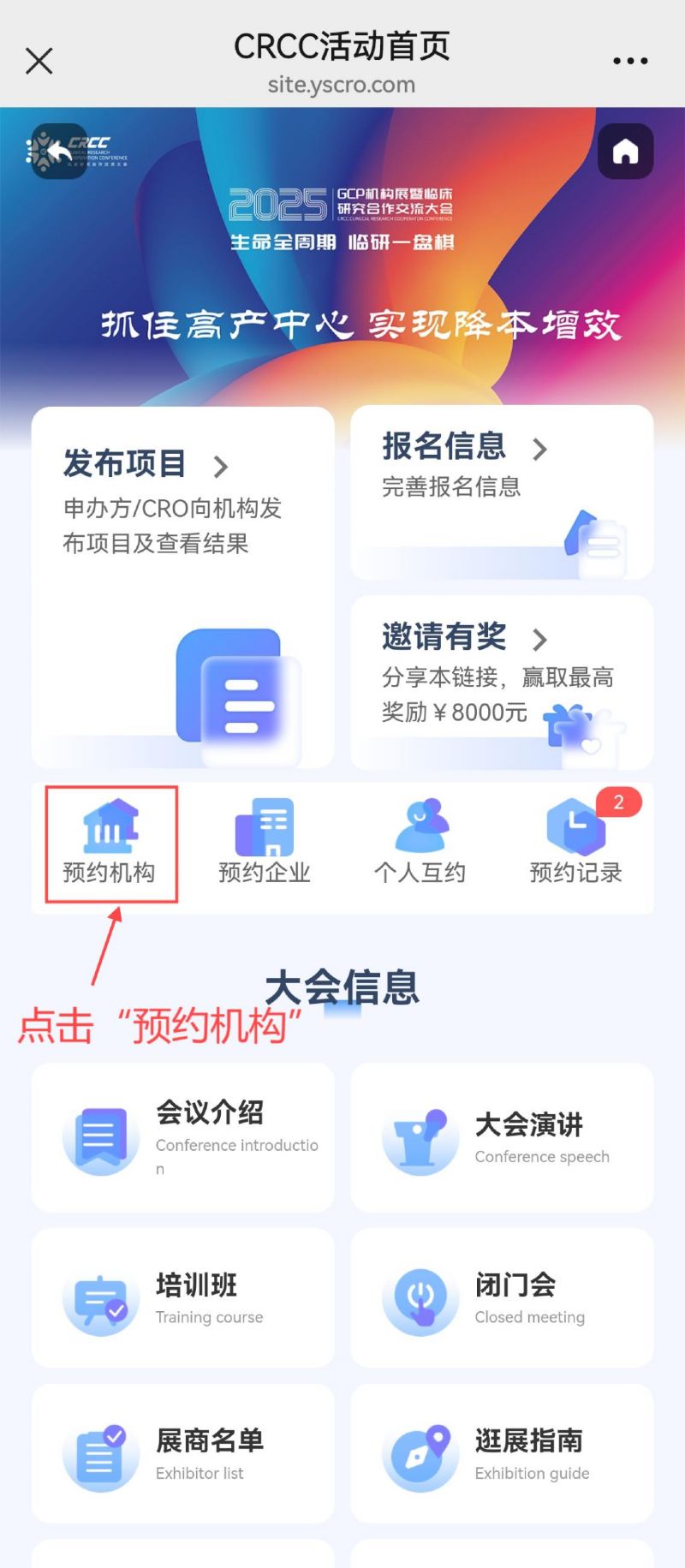Open 个人互约
This screenshot has width=685, height=1568.
(420, 843)
